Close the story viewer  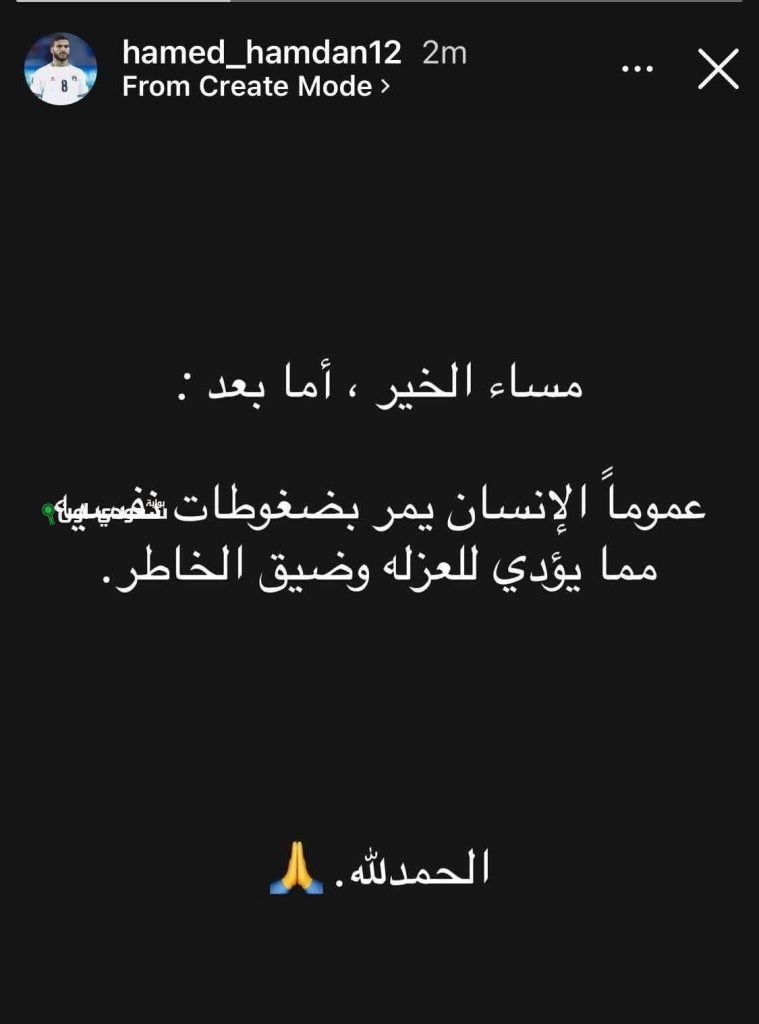[717, 69]
